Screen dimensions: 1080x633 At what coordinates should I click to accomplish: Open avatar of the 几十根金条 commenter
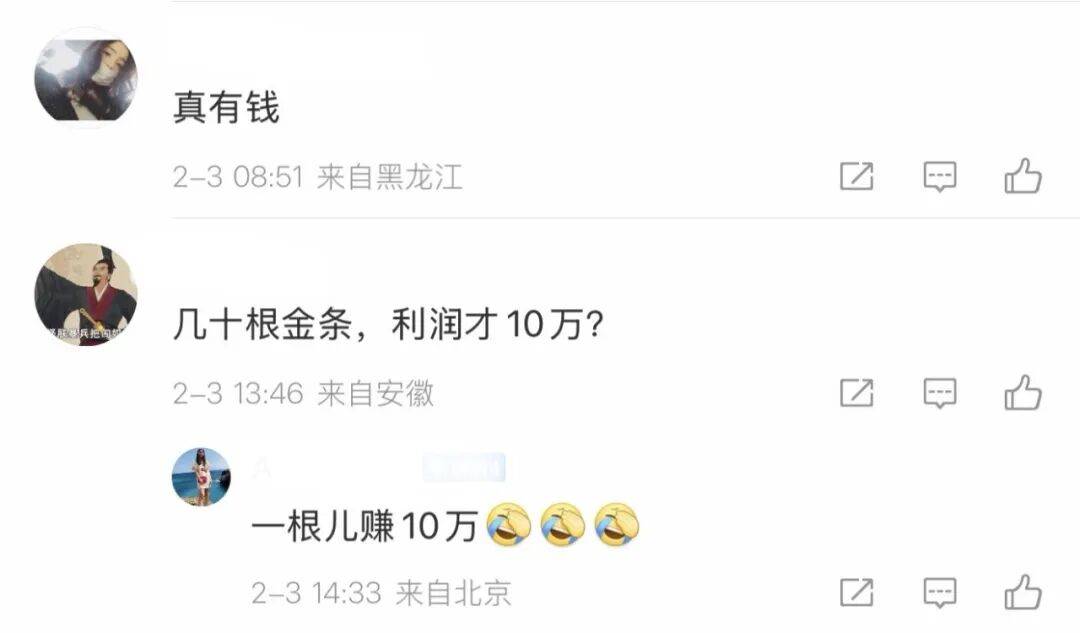pyautogui.click(x=85, y=294)
